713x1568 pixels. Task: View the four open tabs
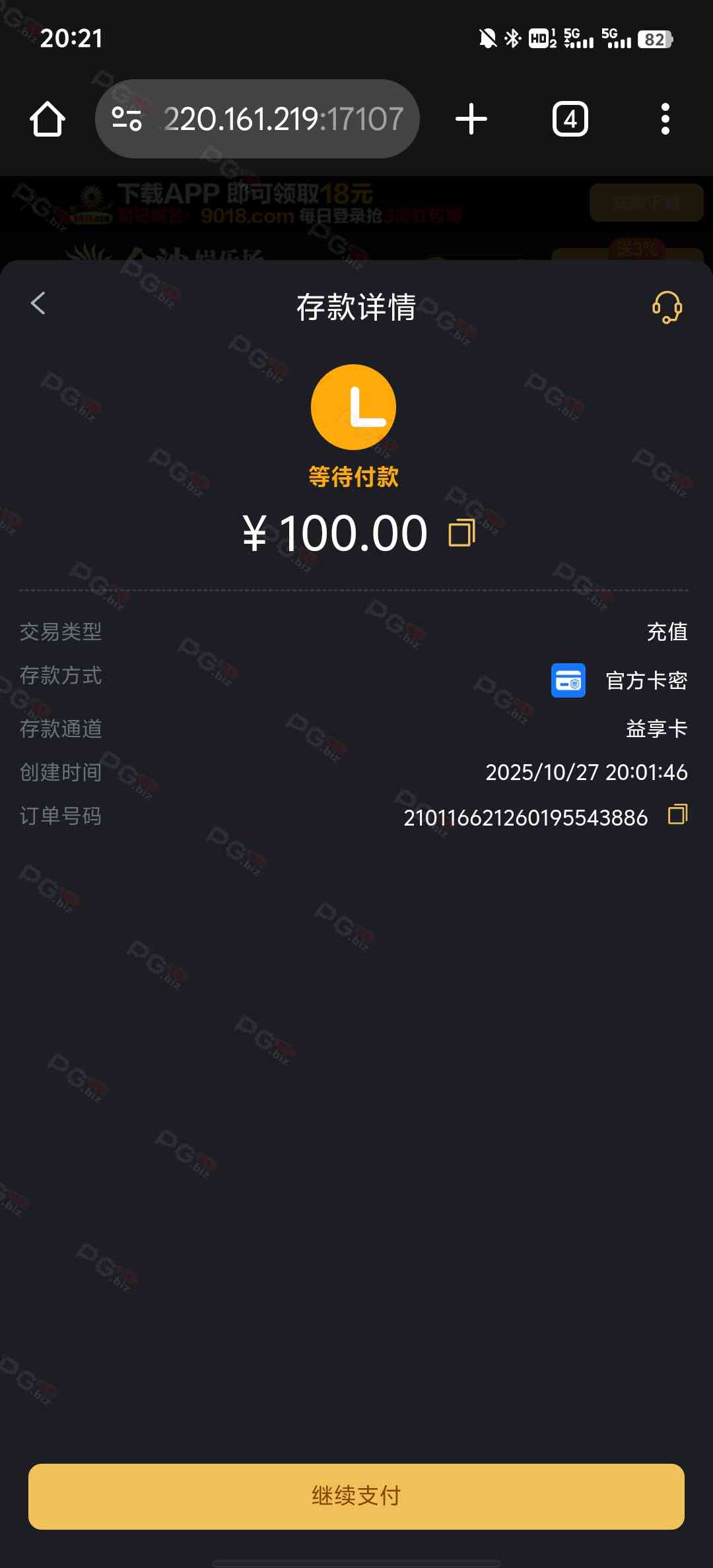point(570,119)
